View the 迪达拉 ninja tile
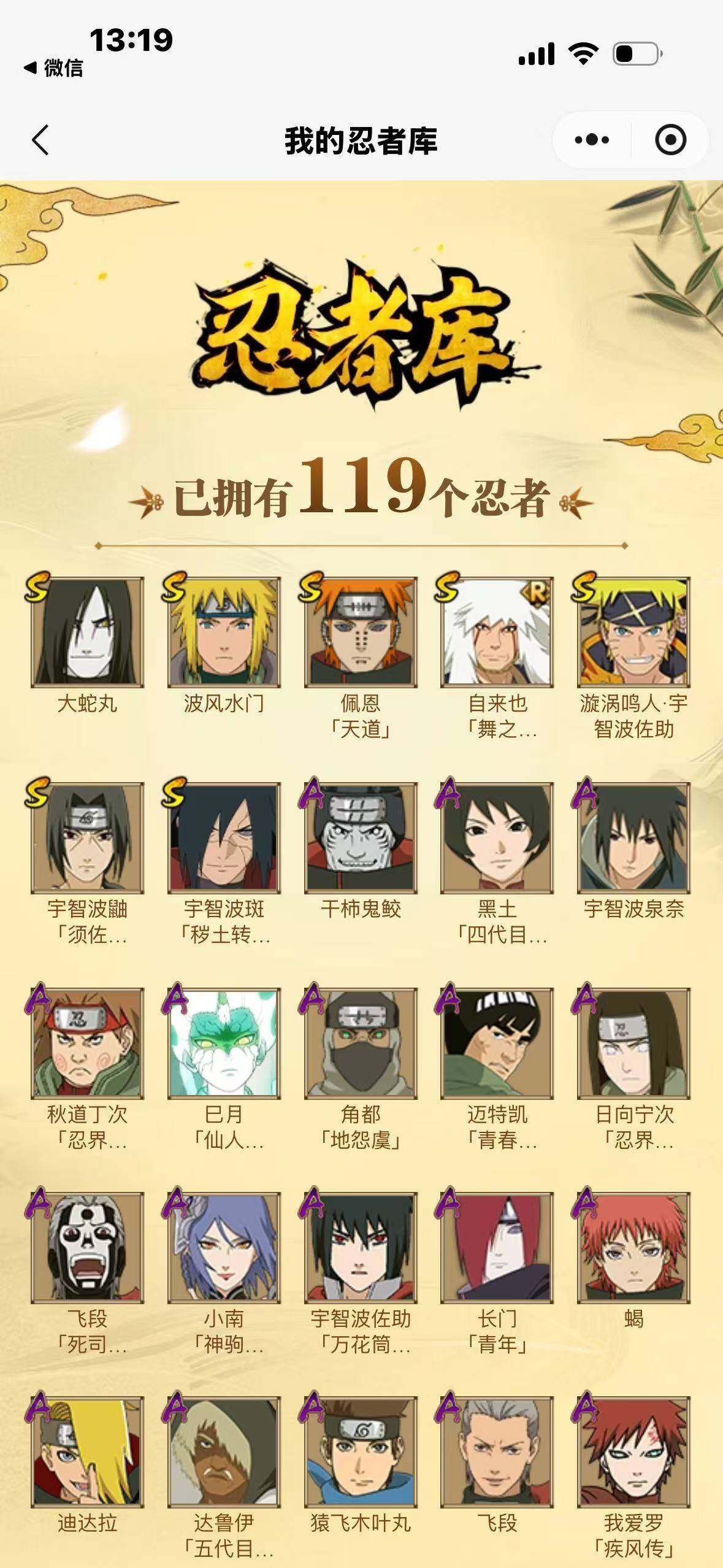Screen dimensions: 723x1568 tap(87, 1453)
